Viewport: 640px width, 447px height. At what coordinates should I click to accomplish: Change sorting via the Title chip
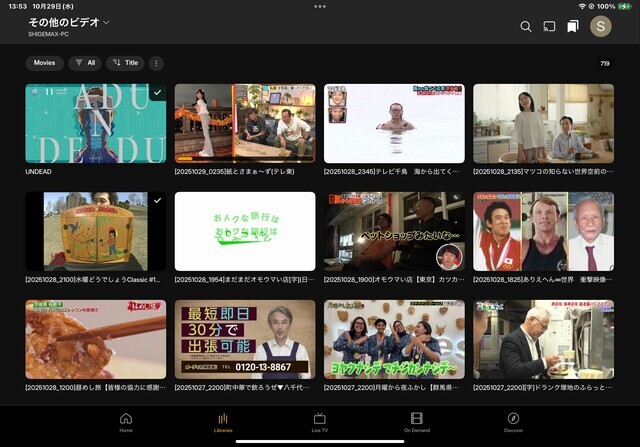pyautogui.click(x=125, y=63)
